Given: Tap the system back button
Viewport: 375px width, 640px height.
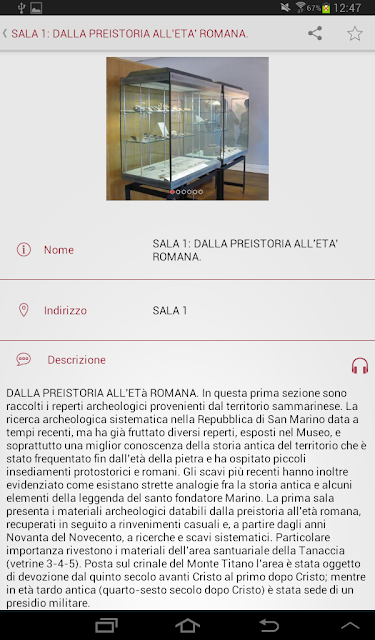Looking at the screenshot, I should [269, 625].
